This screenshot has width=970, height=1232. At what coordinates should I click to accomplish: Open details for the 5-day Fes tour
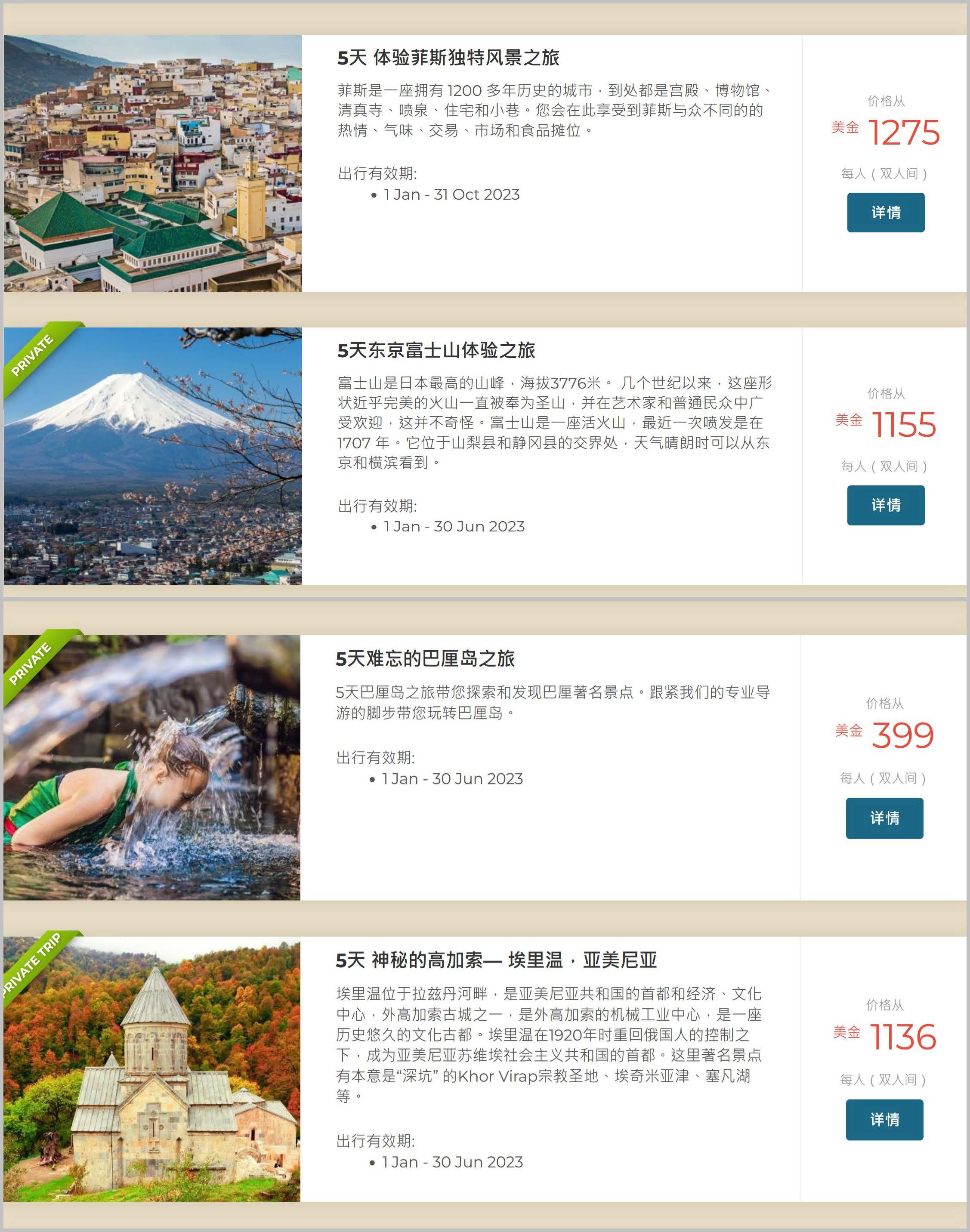point(885,212)
